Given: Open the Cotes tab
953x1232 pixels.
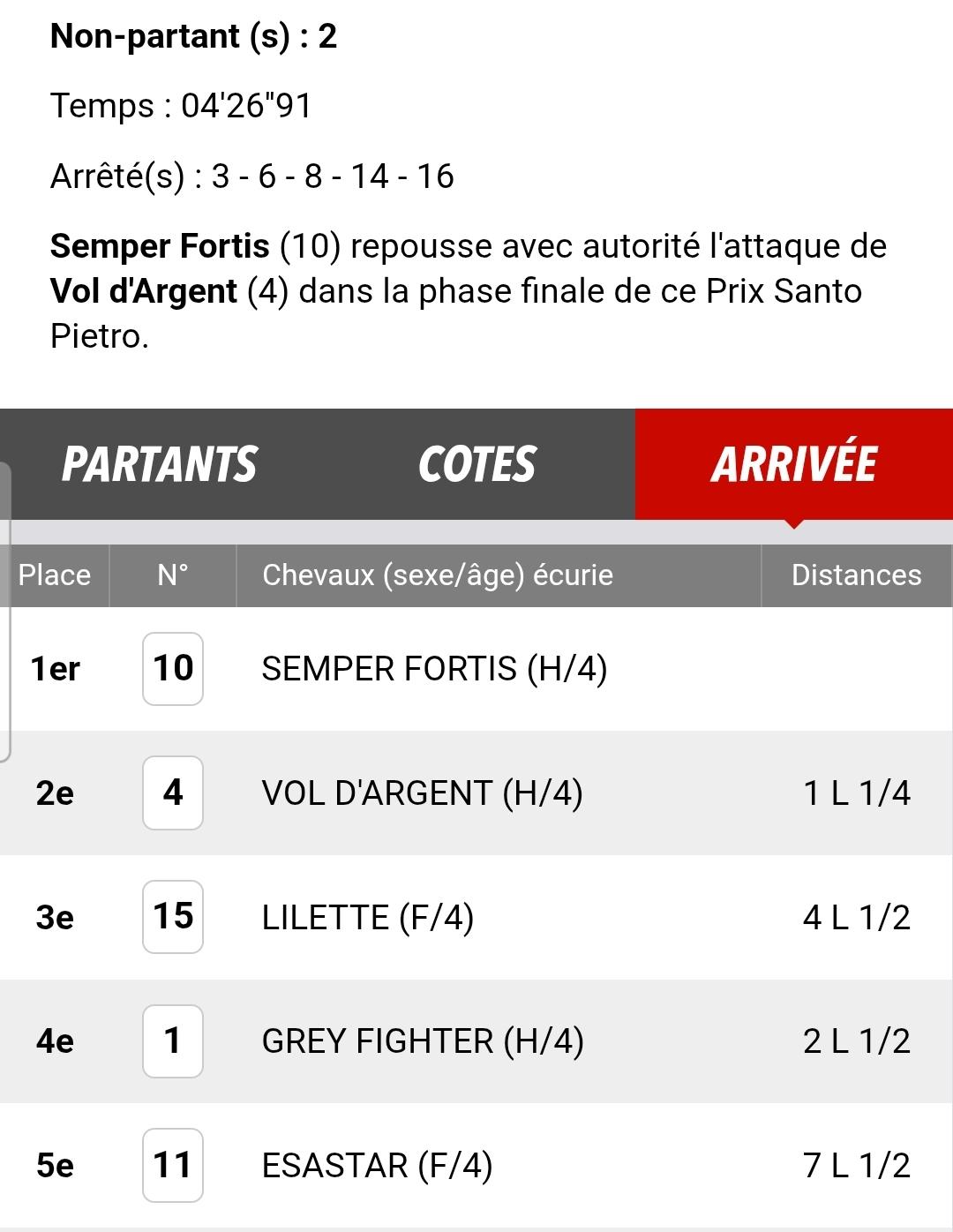Looking at the screenshot, I should (476, 464).
